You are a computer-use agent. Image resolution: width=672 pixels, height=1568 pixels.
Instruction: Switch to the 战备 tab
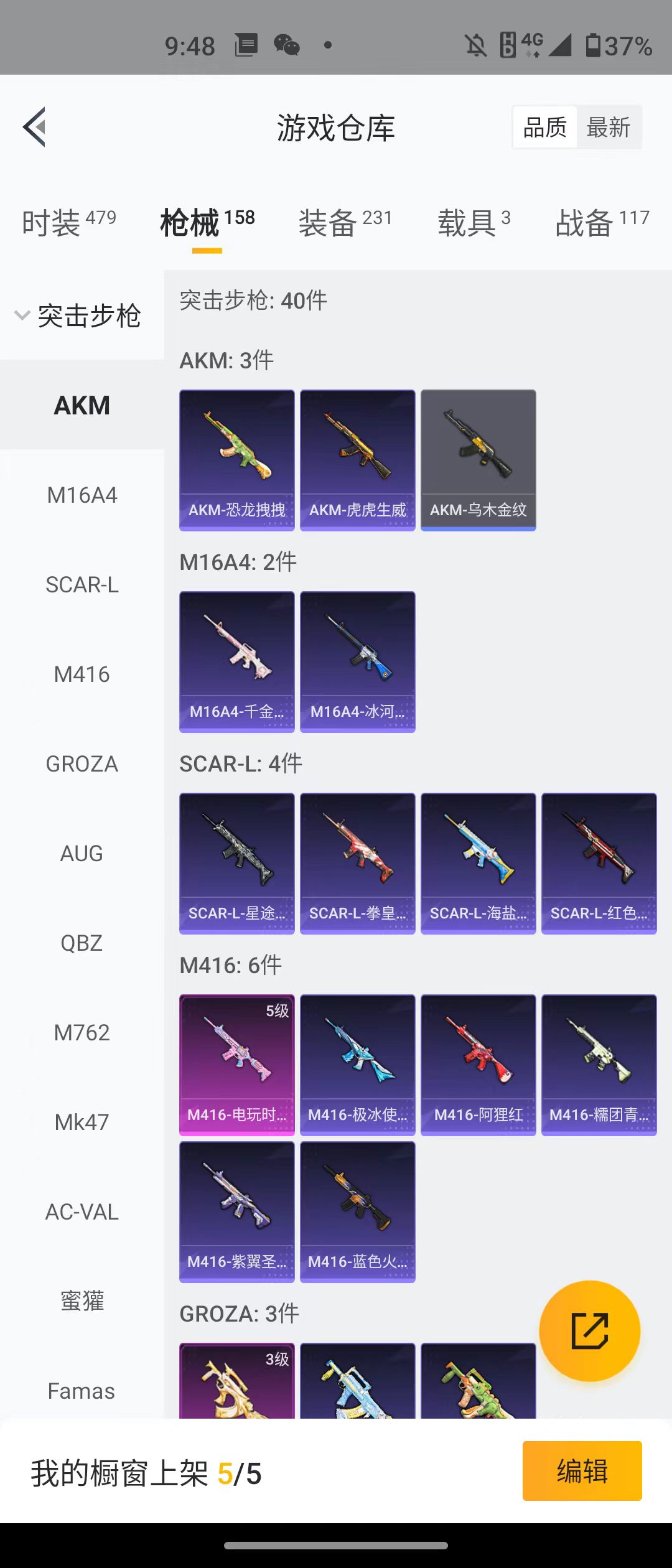pyautogui.click(x=602, y=223)
